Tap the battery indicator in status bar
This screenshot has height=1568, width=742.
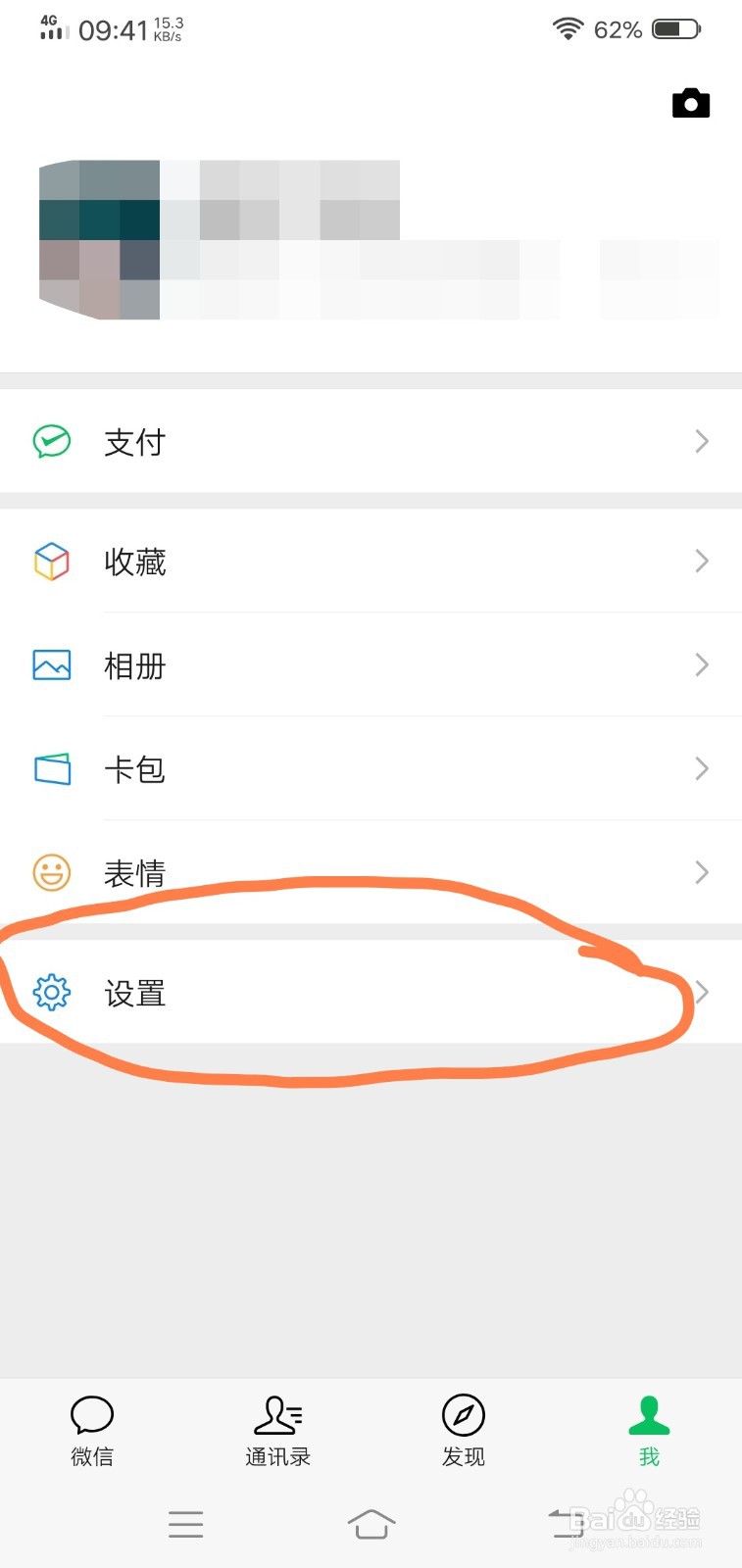pyautogui.click(x=674, y=28)
